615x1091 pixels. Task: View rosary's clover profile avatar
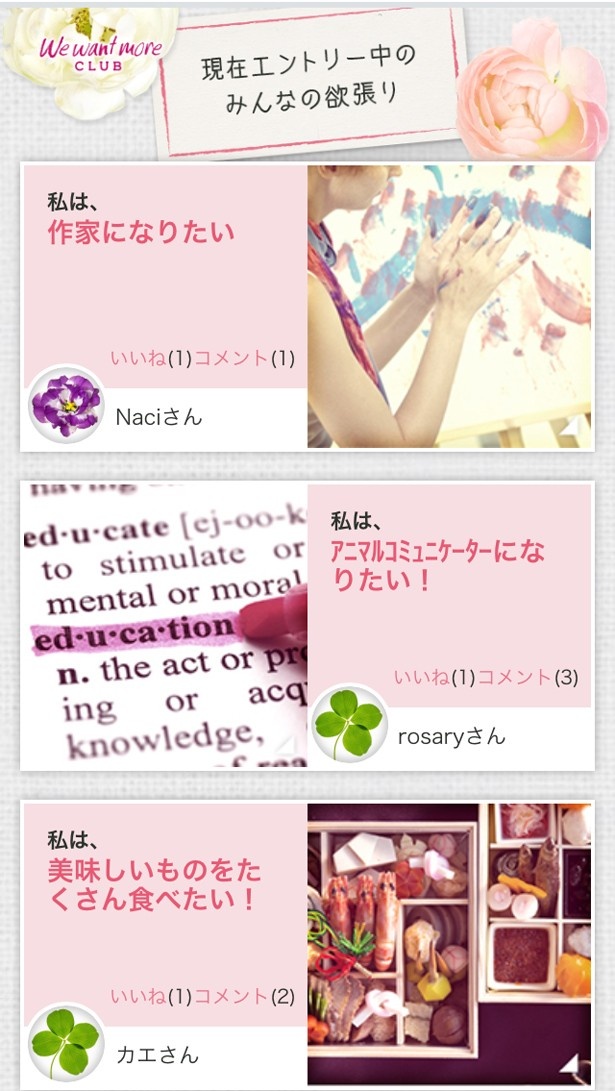348,724
